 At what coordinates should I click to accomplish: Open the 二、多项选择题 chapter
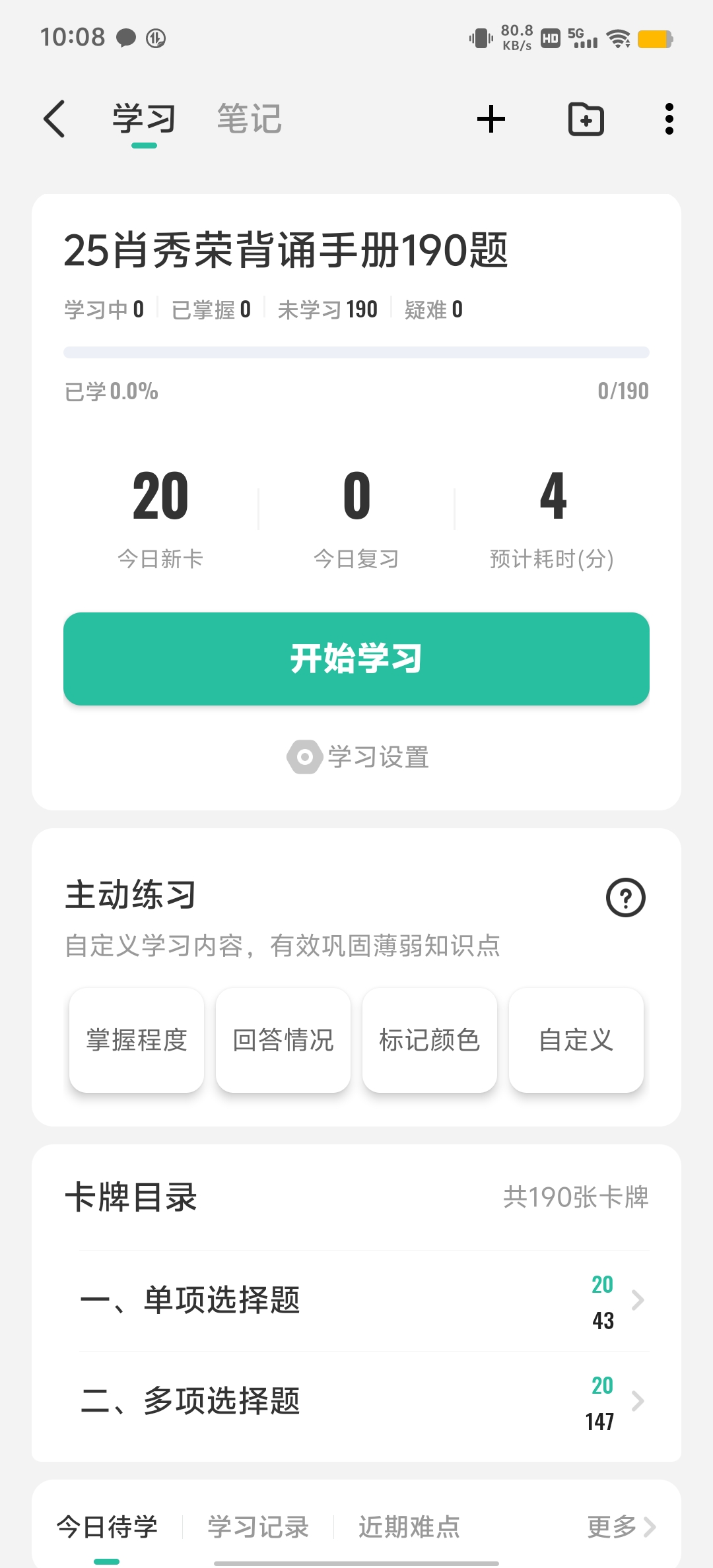[356, 1400]
